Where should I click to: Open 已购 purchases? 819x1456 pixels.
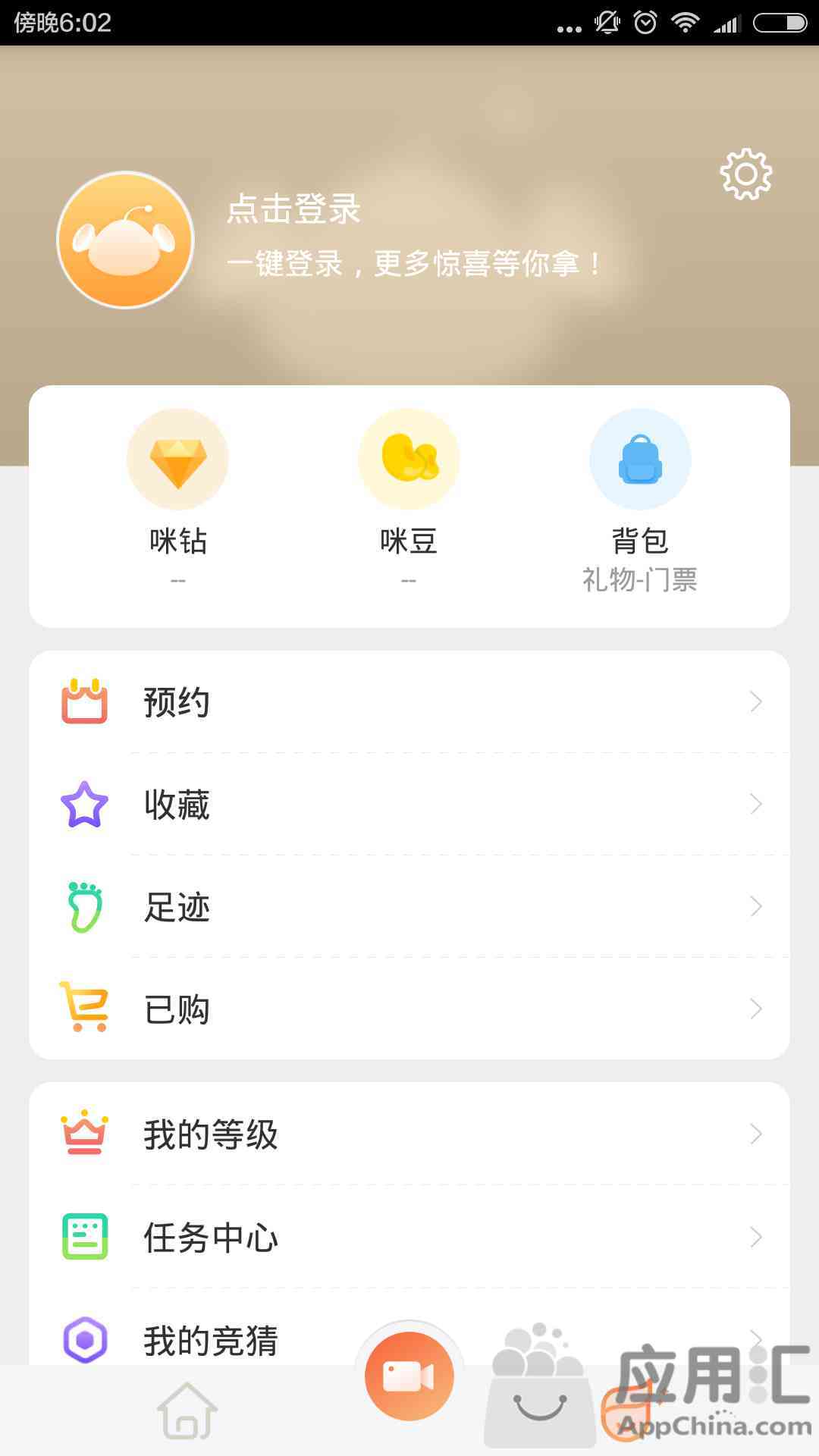coord(409,1009)
